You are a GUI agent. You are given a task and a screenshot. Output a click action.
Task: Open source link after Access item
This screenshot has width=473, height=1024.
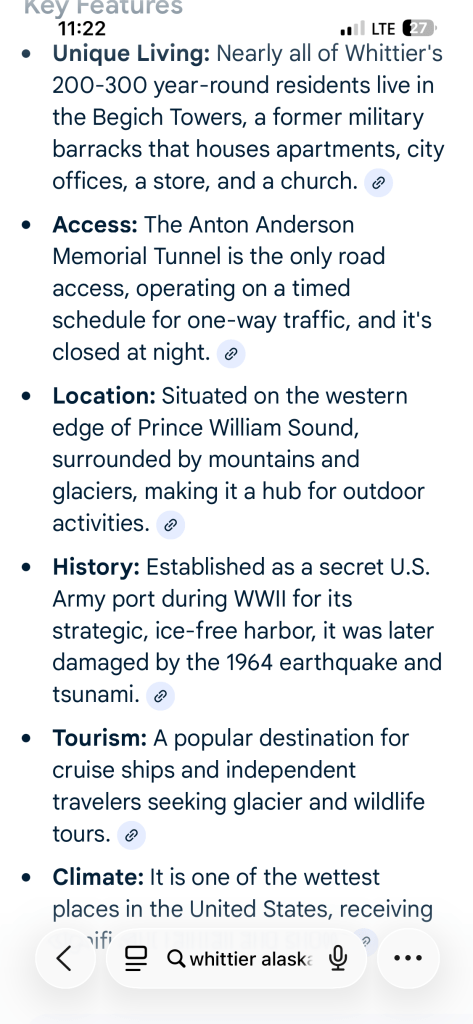coord(231,354)
